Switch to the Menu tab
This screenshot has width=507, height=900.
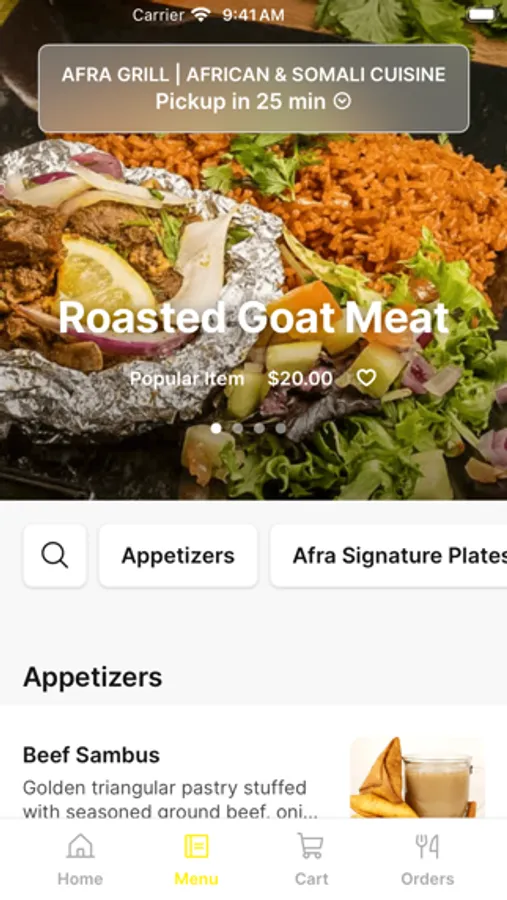196,860
